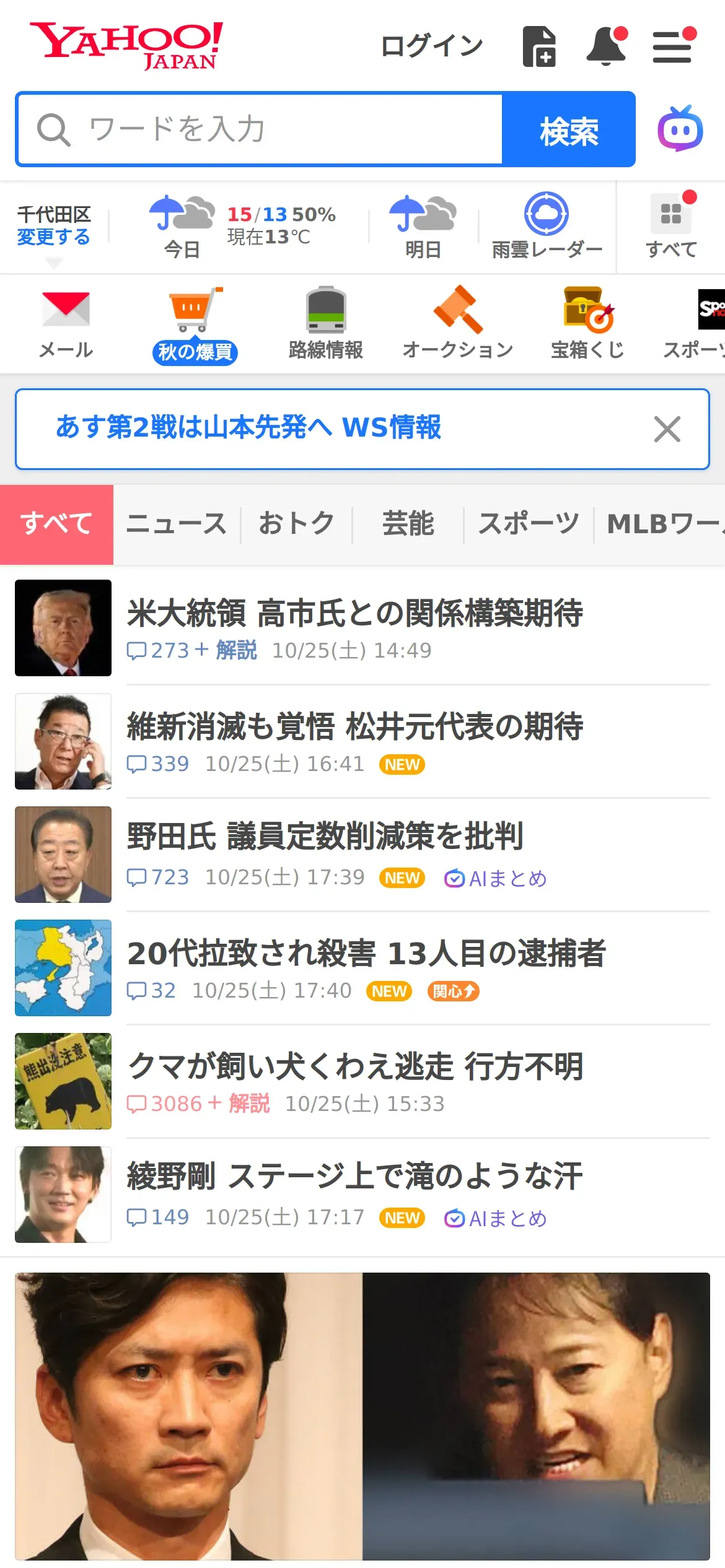
Task: Open article 米大統領 高市氏との関係構築期待
Action: 354,613
